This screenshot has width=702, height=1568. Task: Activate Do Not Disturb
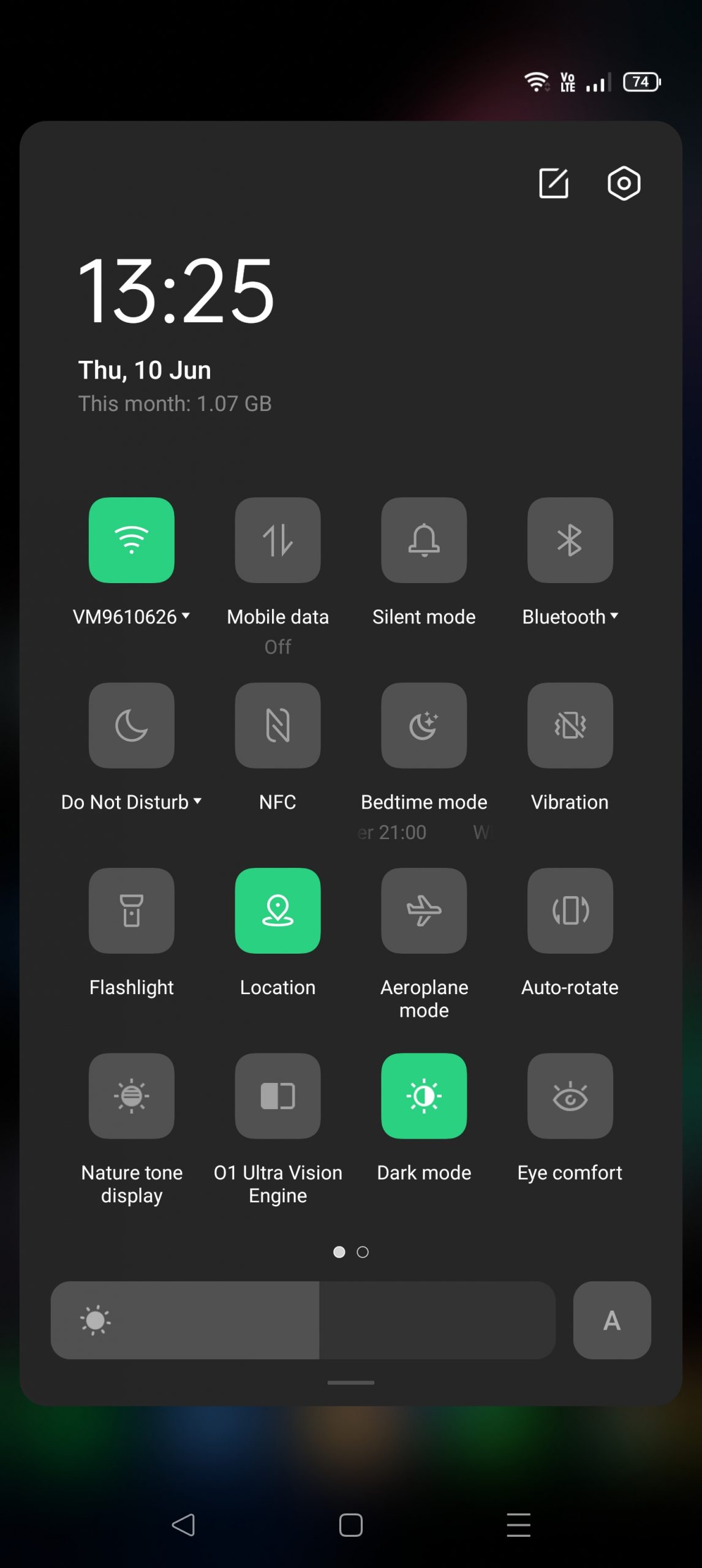click(x=131, y=725)
